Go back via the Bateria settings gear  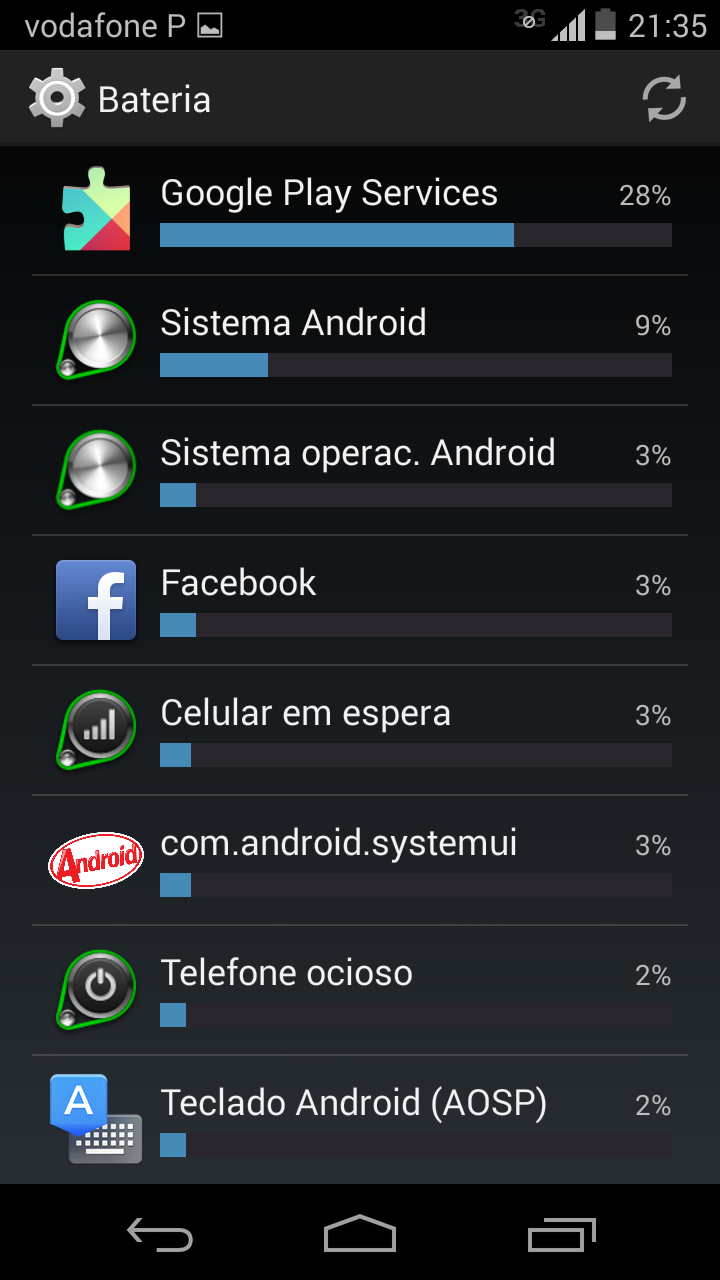(56, 99)
